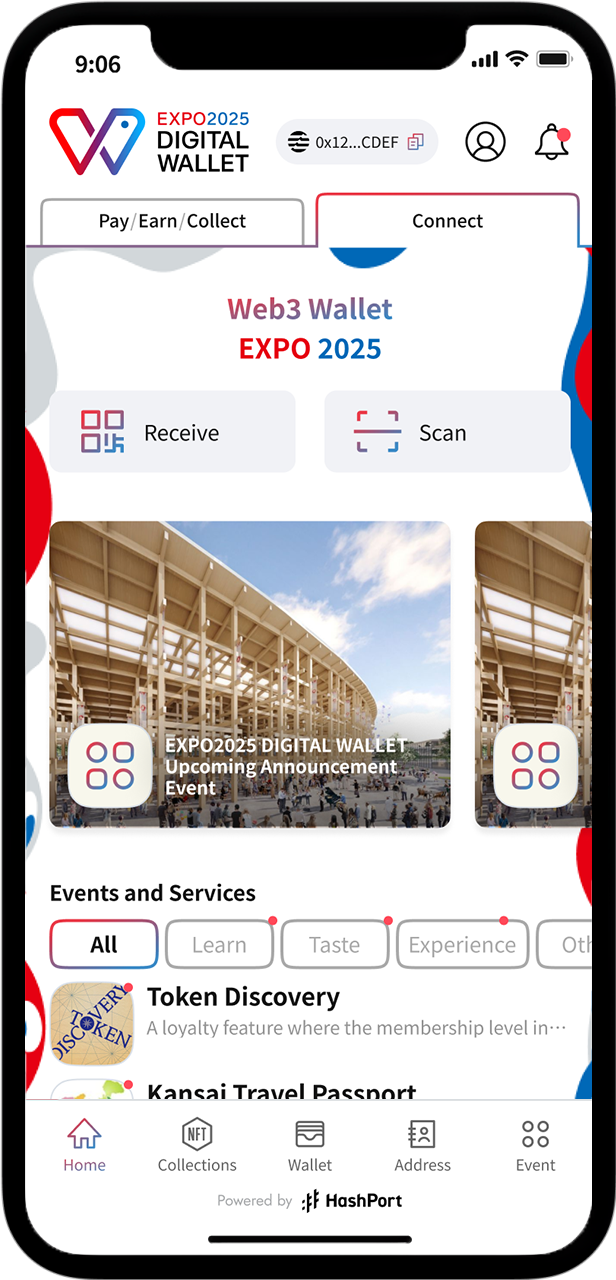Open the Scan button
Image resolution: width=616 pixels, height=1280 pixels.
(447, 432)
